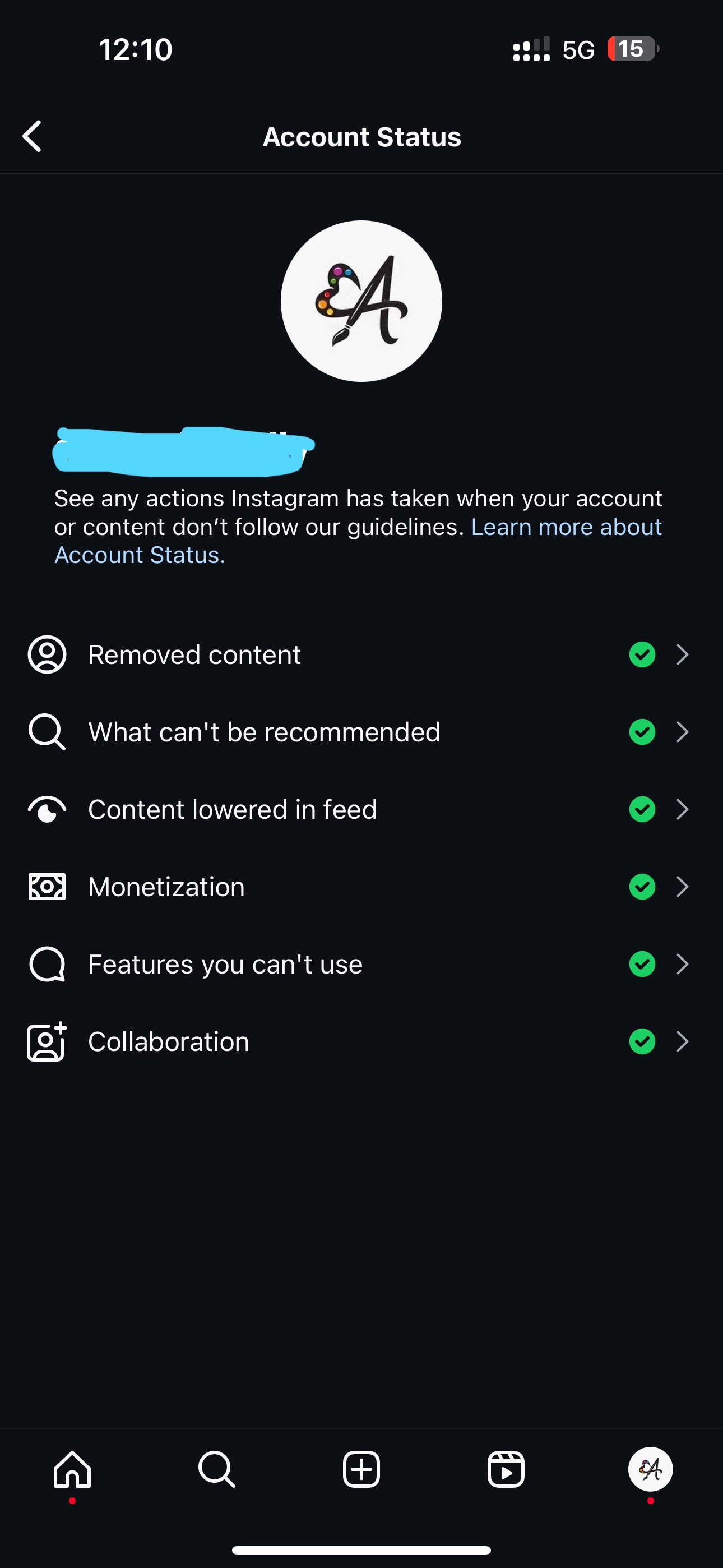
Task: Open the Removed content row
Action: (x=361, y=655)
